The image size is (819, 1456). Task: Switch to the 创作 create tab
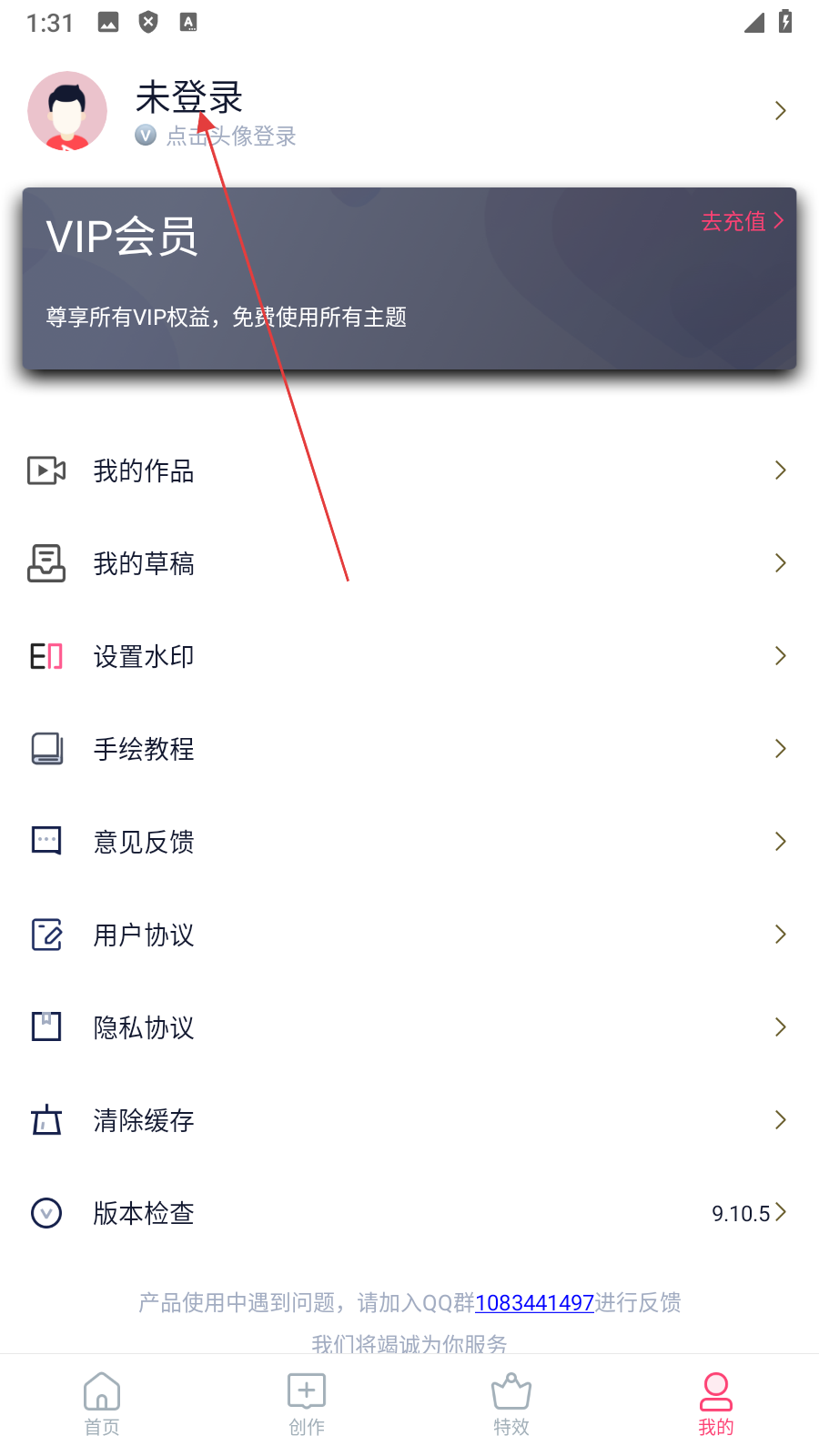coord(307,1403)
